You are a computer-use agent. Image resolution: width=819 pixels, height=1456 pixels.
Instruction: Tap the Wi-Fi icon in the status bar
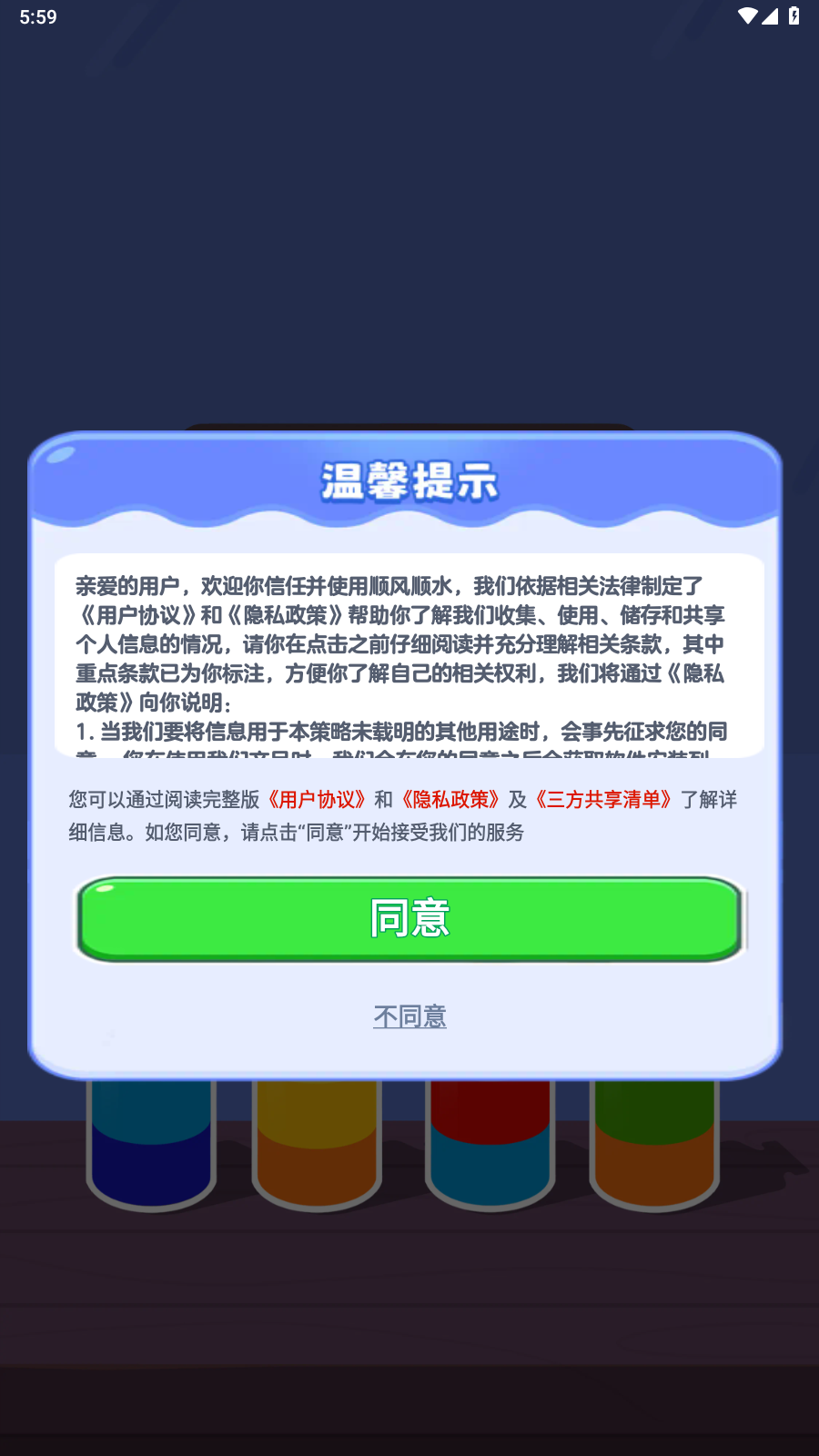coord(747,15)
